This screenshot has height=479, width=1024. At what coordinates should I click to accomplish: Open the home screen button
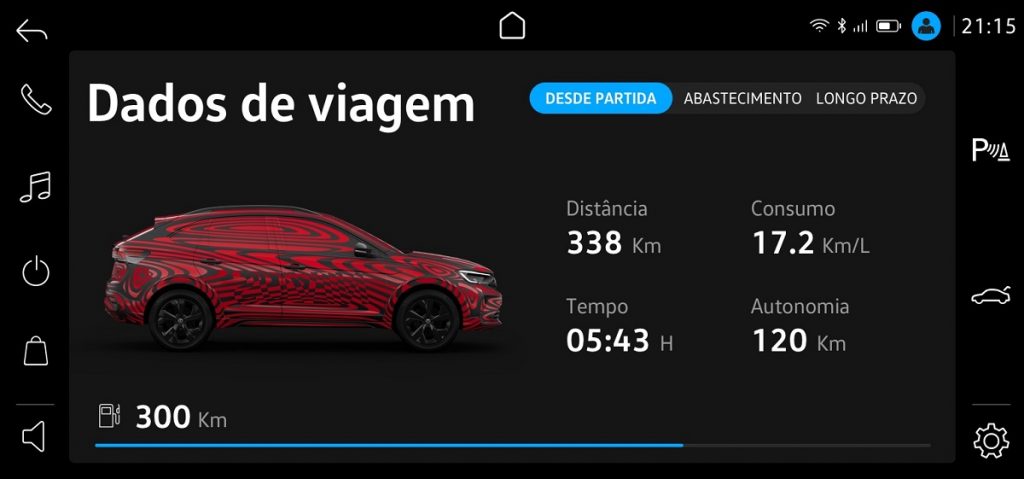[512, 26]
